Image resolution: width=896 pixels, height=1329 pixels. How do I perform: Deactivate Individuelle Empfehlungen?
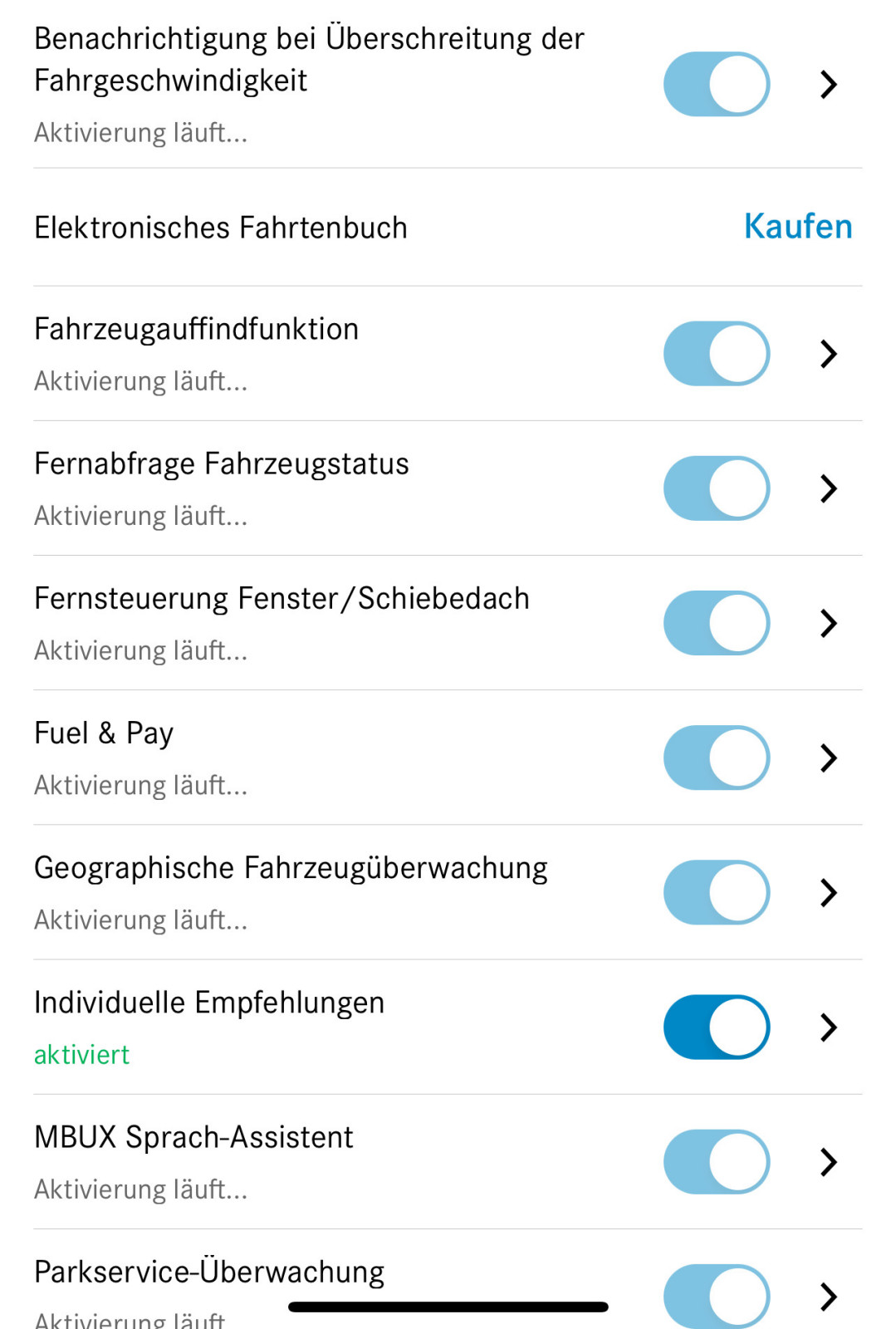click(716, 1027)
